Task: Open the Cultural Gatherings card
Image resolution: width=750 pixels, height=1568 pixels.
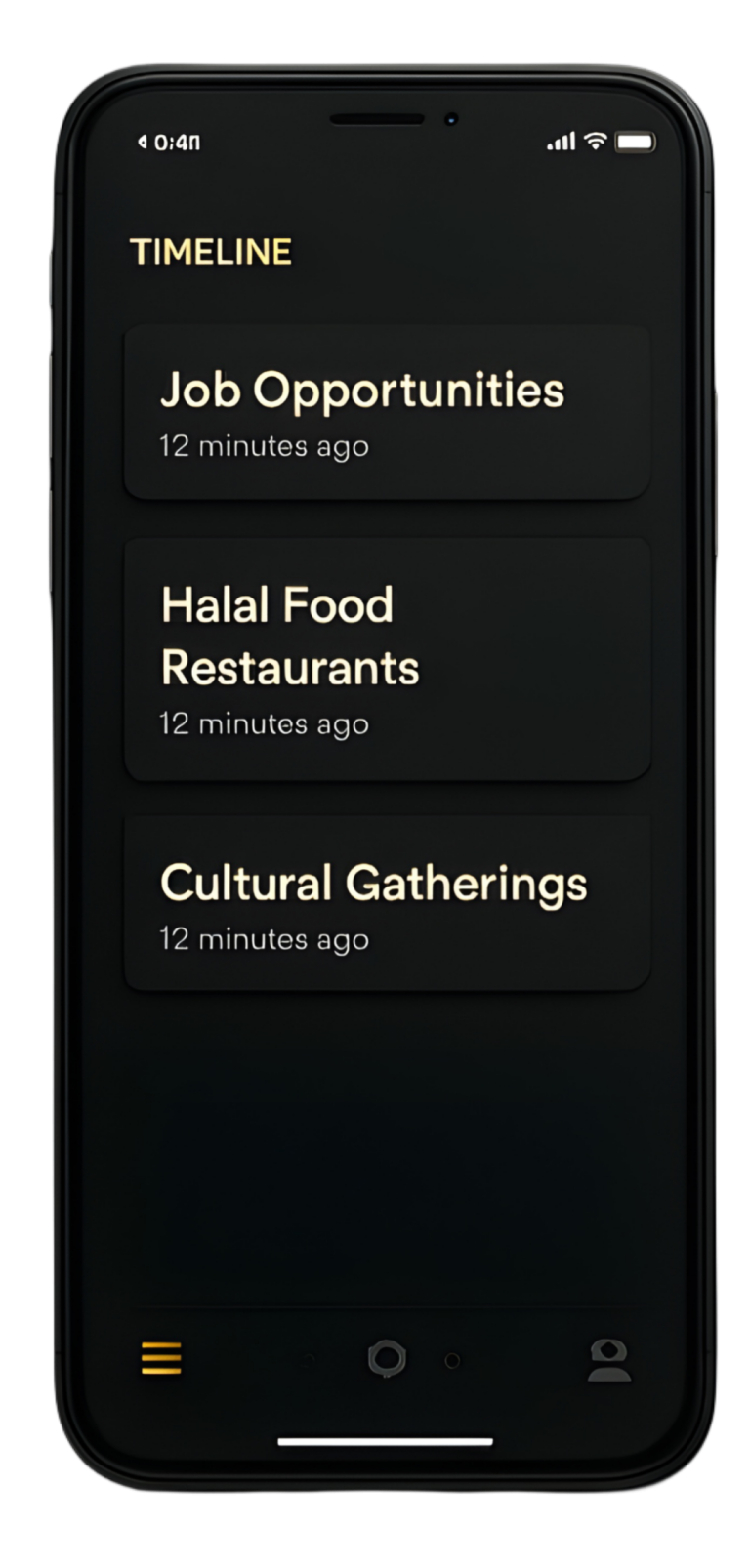Action: (387, 904)
